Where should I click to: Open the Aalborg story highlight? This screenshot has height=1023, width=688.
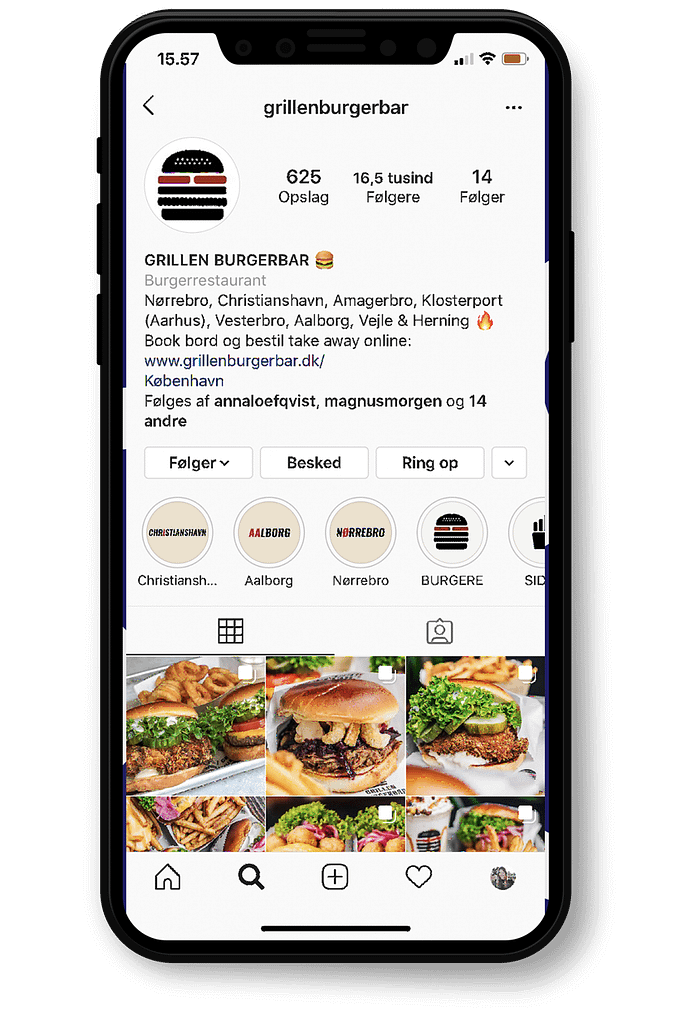[269, 533]
